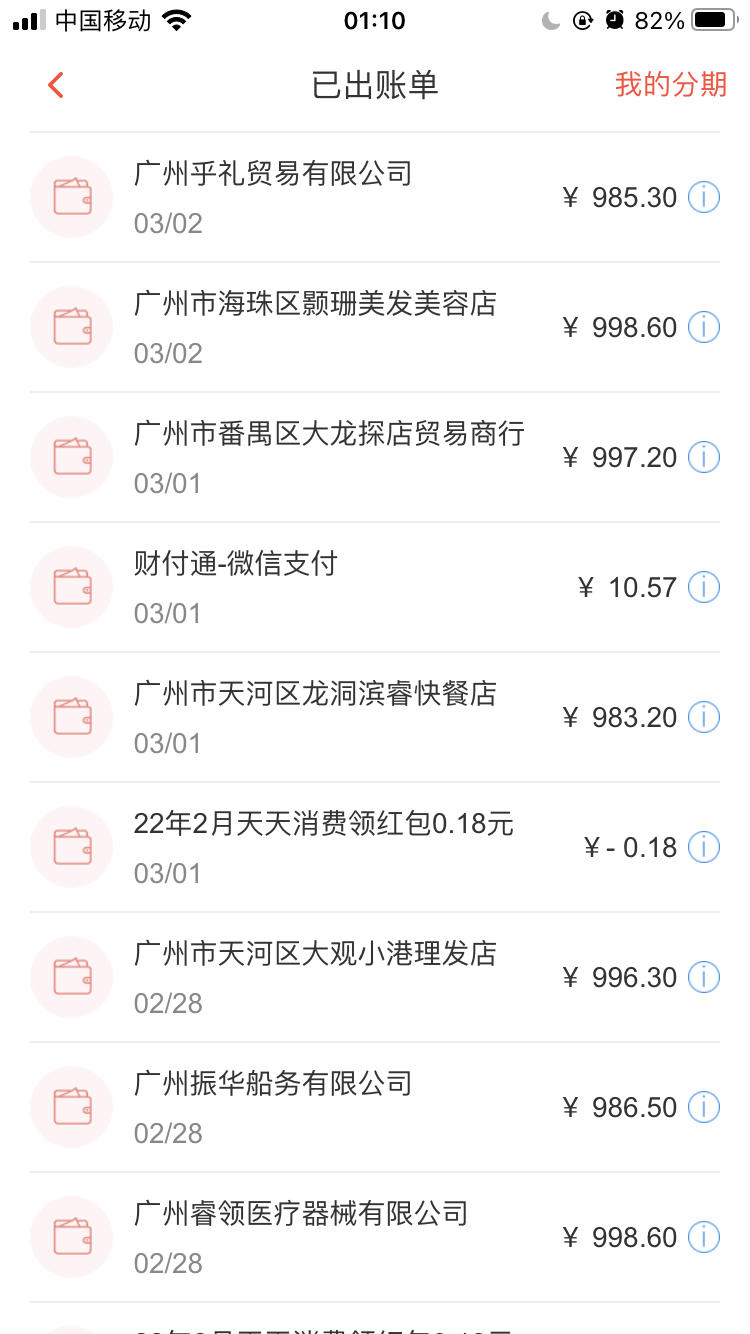
Task: Go back using the red arrow
Action: coord(56,85)
